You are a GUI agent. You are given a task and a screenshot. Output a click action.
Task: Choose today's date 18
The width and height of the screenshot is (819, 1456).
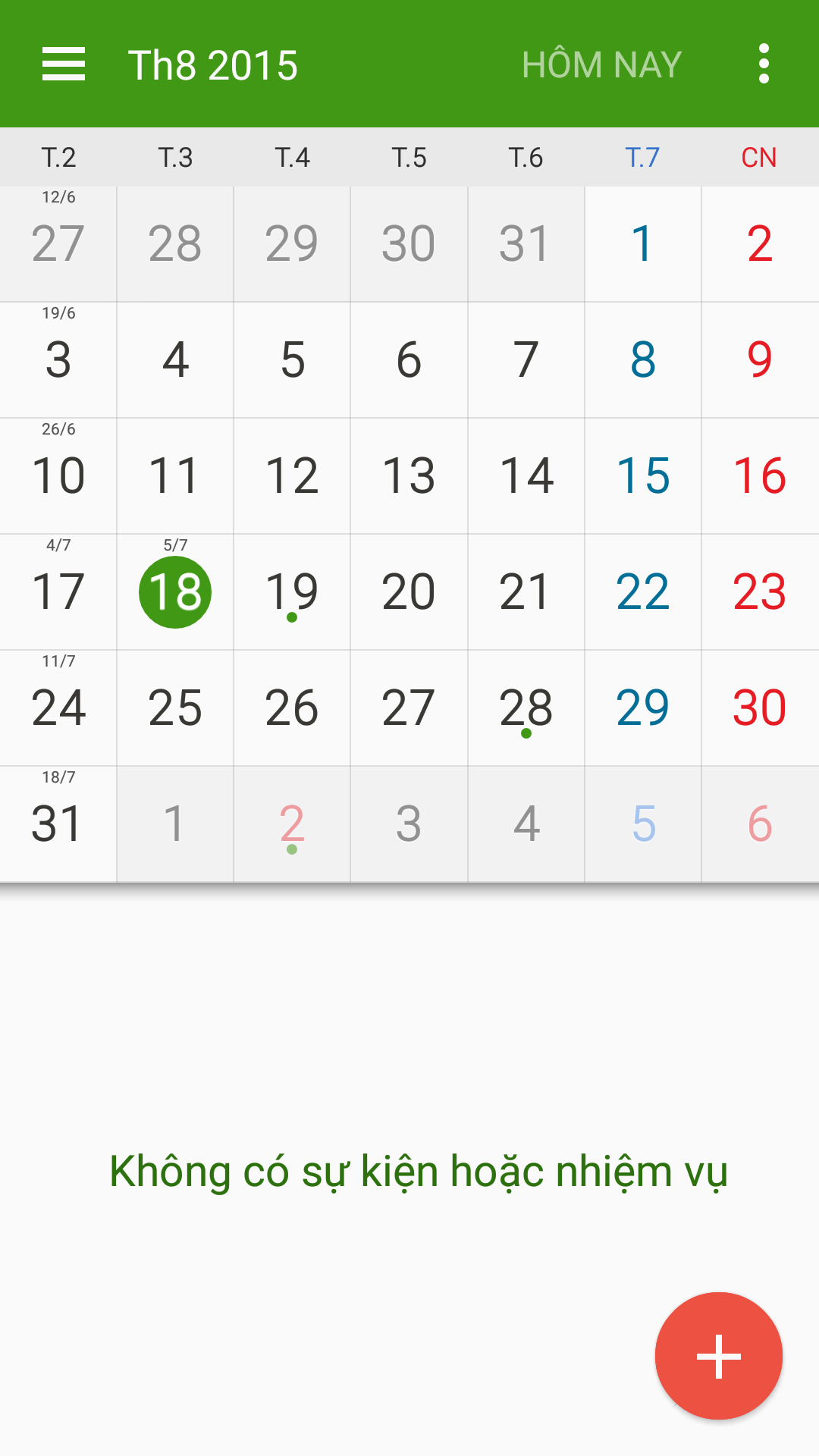coord(175,592)
